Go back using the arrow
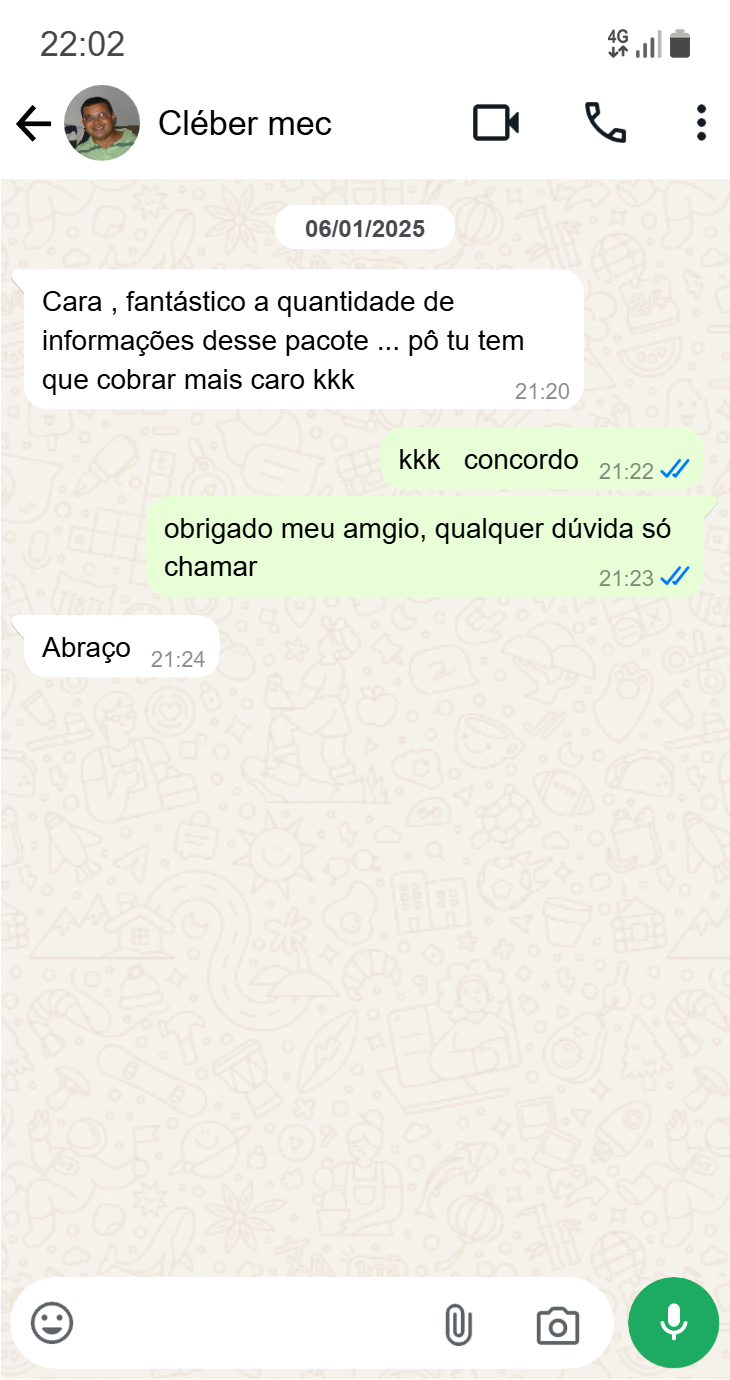Viewport: 730px width, 1380px height. pos(33,124)
